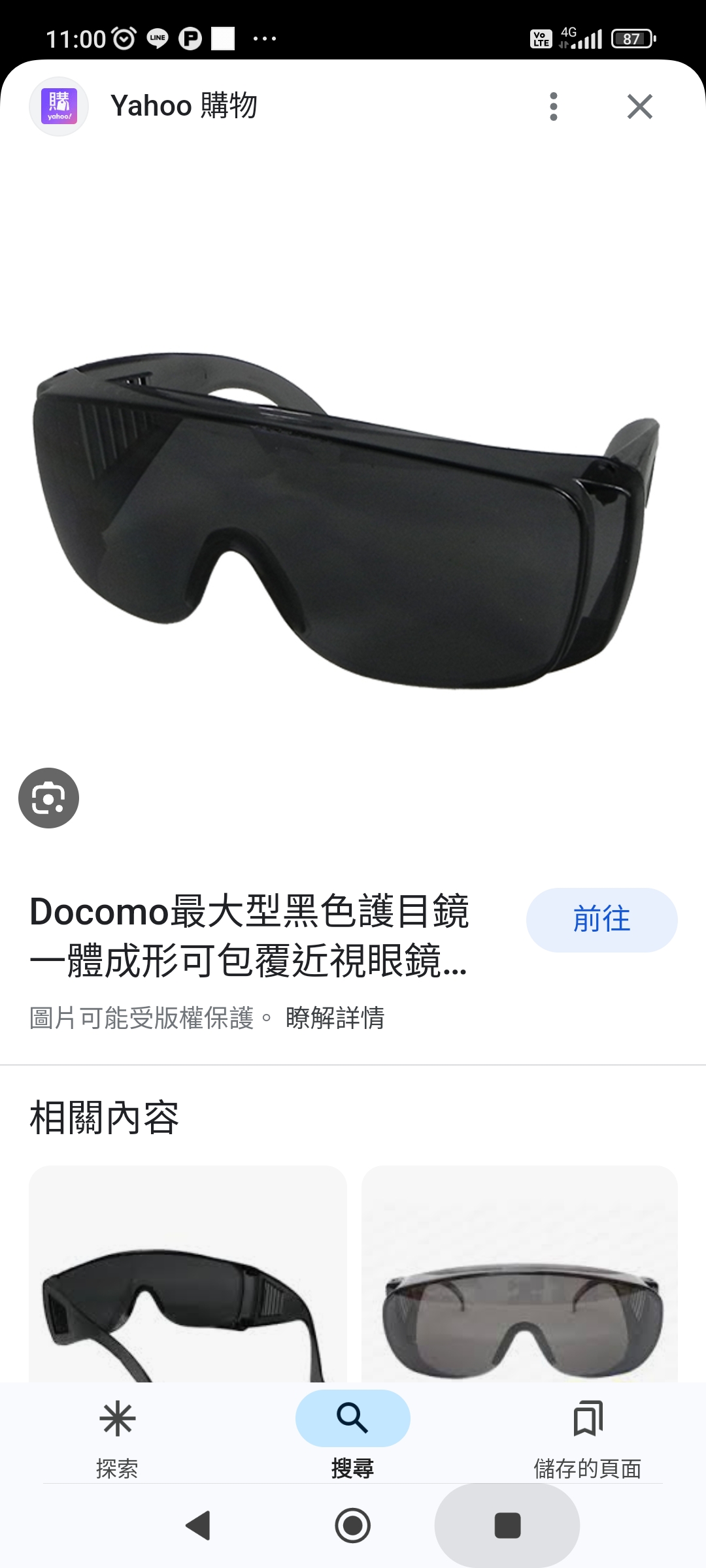The height and width of the screenshot is (1568, 706).
Task: View the large black goggles image
Action: point(346,519)
